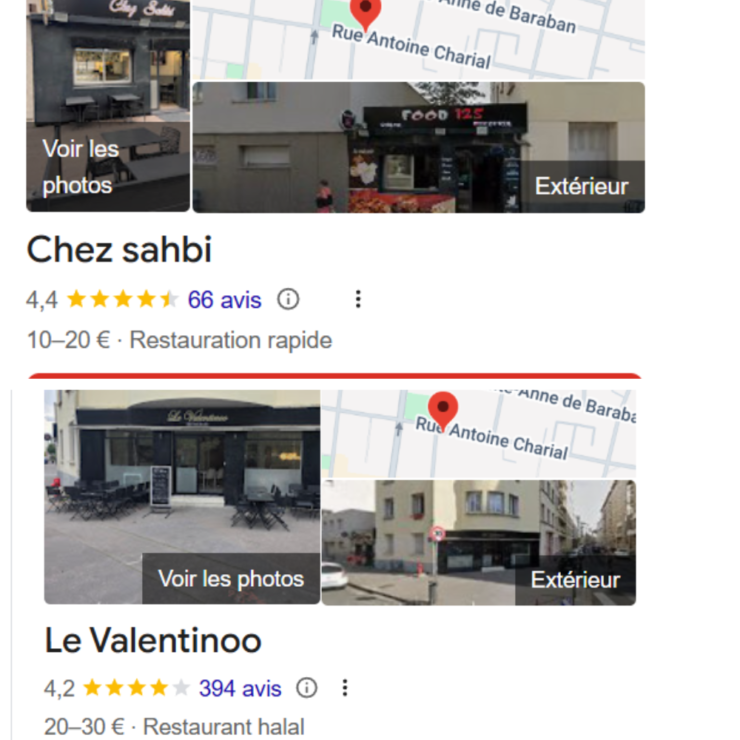Image resolution: width=740 pixels, height=740 pixels.
Task: View the Extérieur photo of Le Valentinoo
Action: 478,542
